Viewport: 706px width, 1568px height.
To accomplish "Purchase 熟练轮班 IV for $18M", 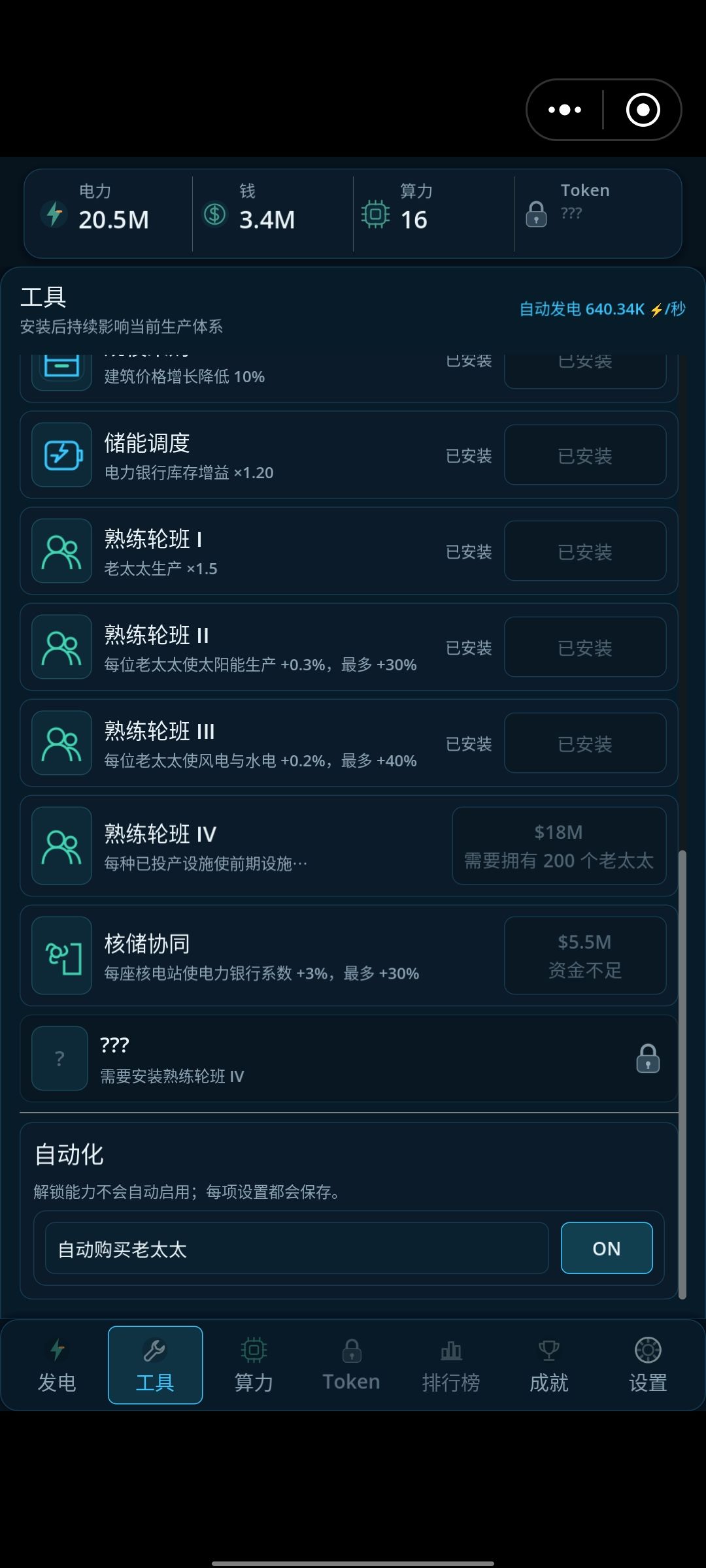I will click(559, 845).
